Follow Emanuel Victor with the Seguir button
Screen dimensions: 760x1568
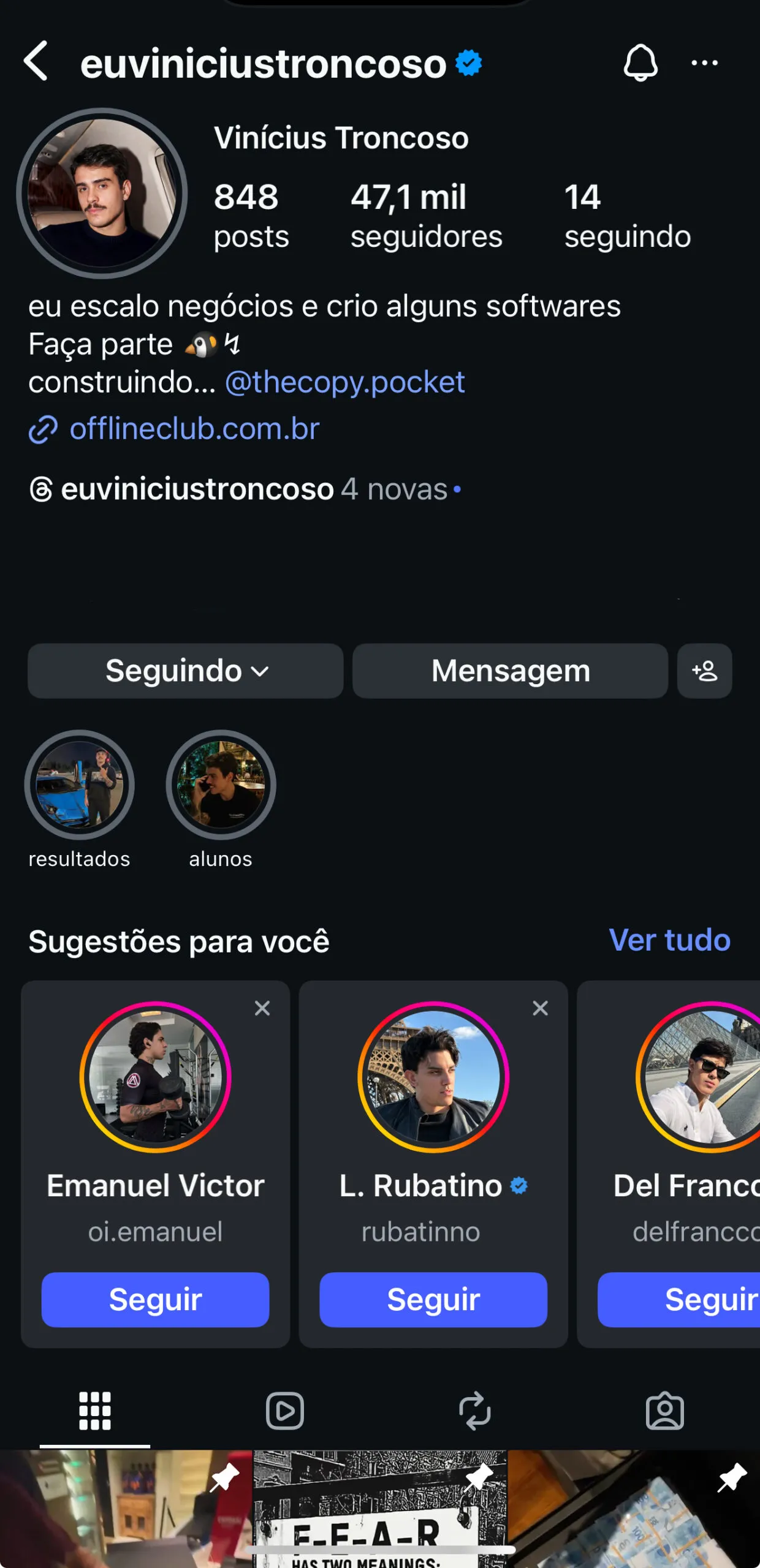155,1300
